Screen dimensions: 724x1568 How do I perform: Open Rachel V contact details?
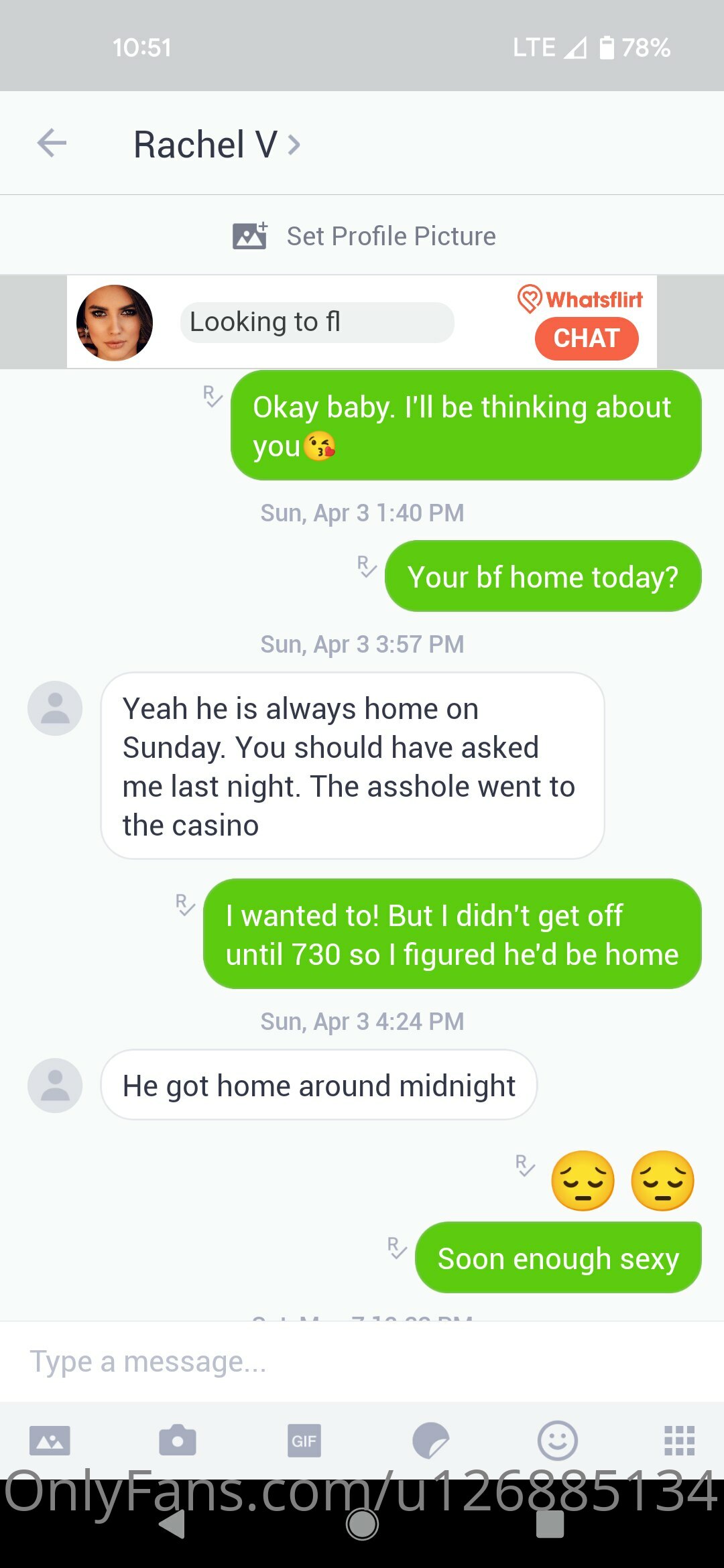click(217, 144)
